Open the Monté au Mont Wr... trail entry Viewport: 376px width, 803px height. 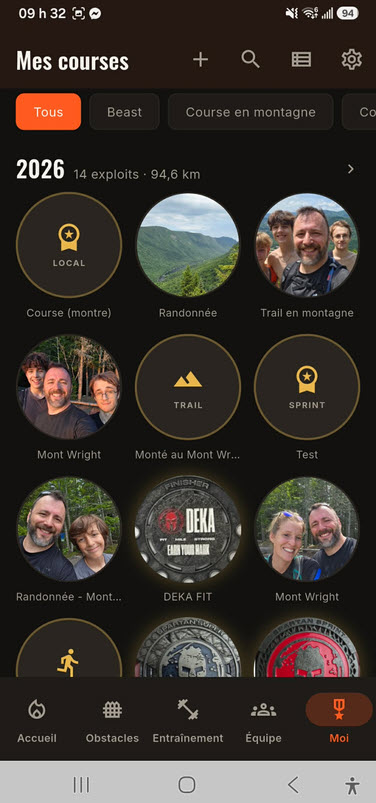coord(188,387)
